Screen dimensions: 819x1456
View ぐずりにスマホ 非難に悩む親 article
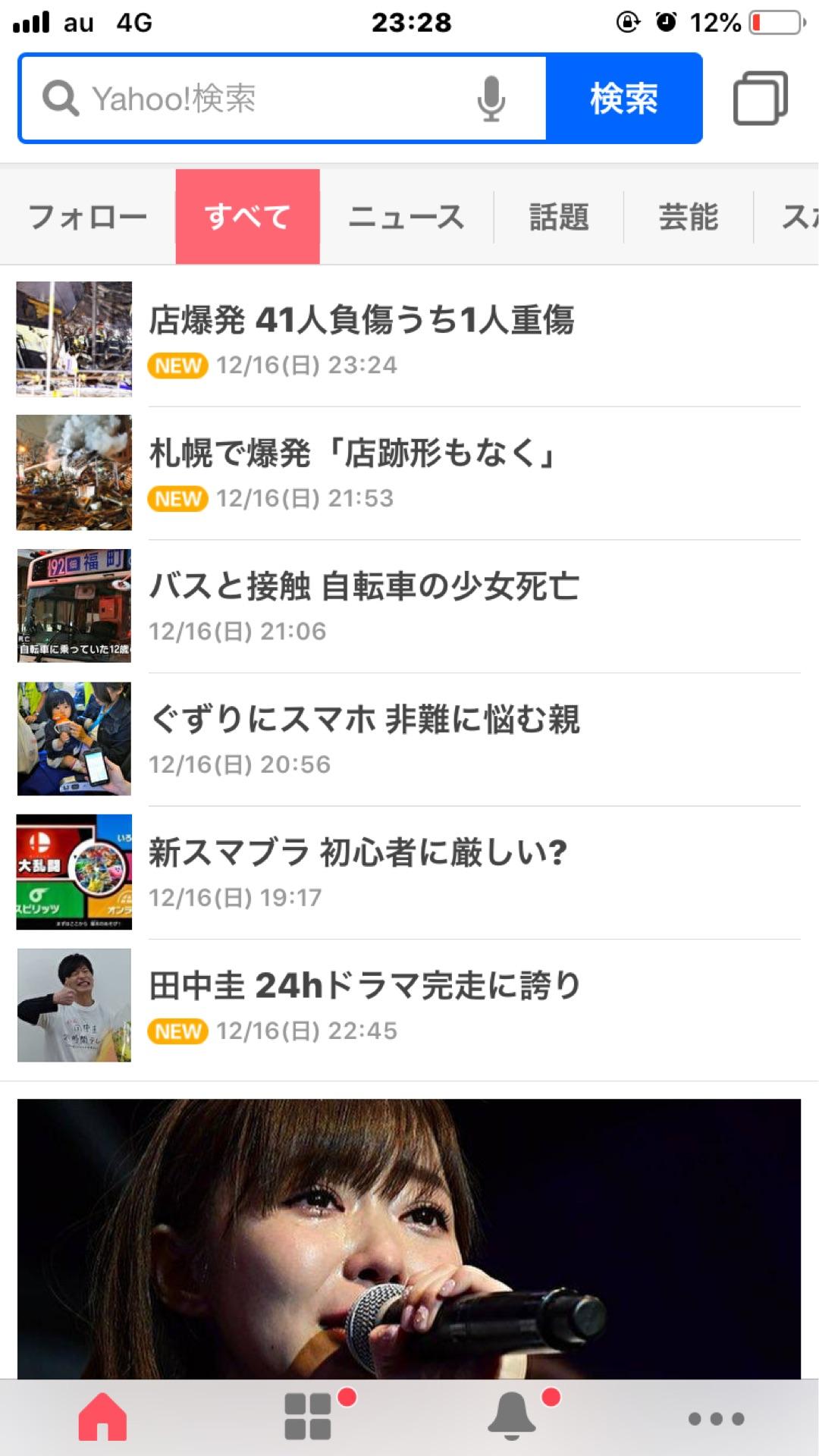click(x=364, y=720)
